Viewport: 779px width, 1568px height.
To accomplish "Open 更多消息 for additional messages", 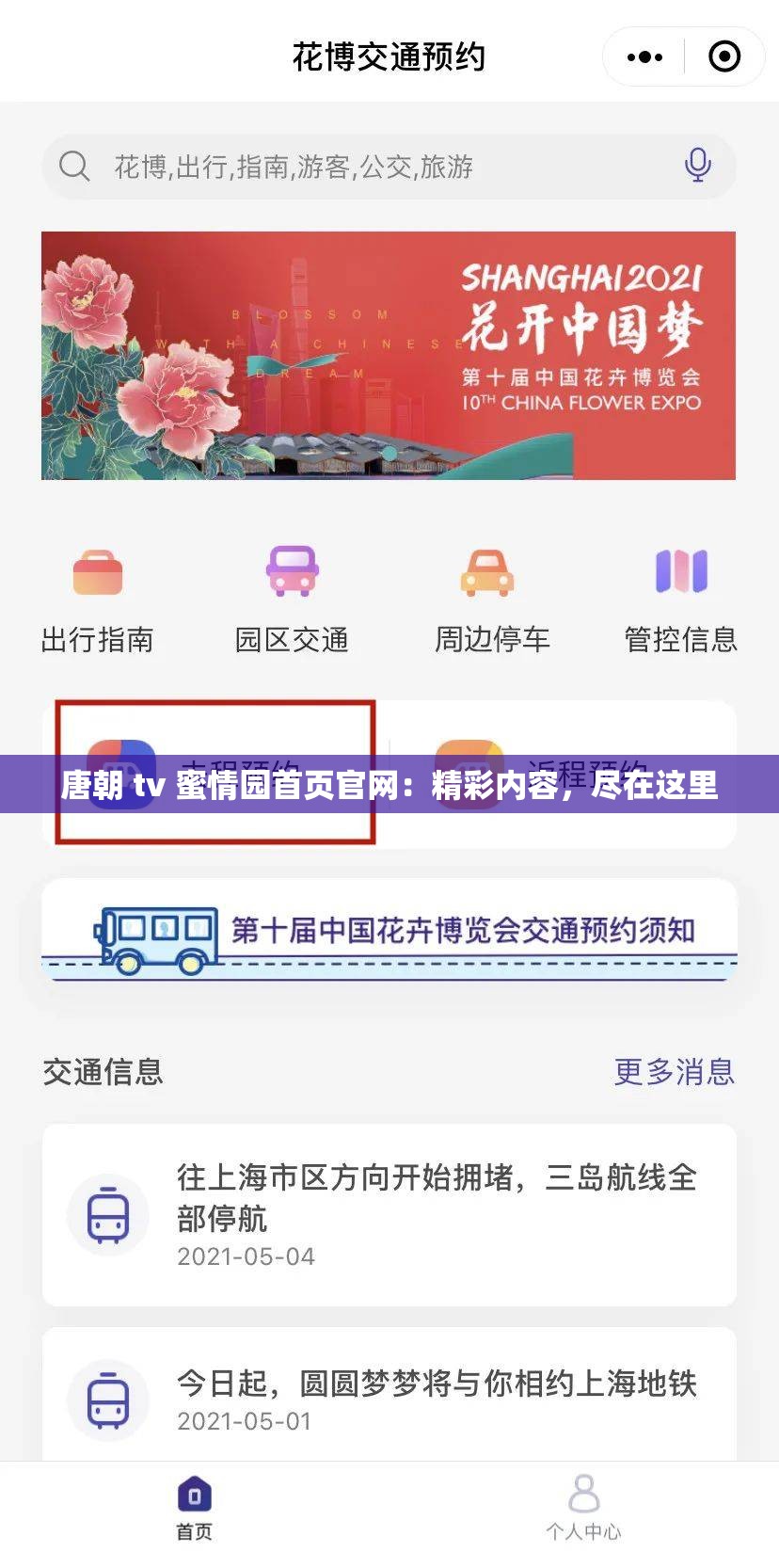I will (x=674, y=1072).
